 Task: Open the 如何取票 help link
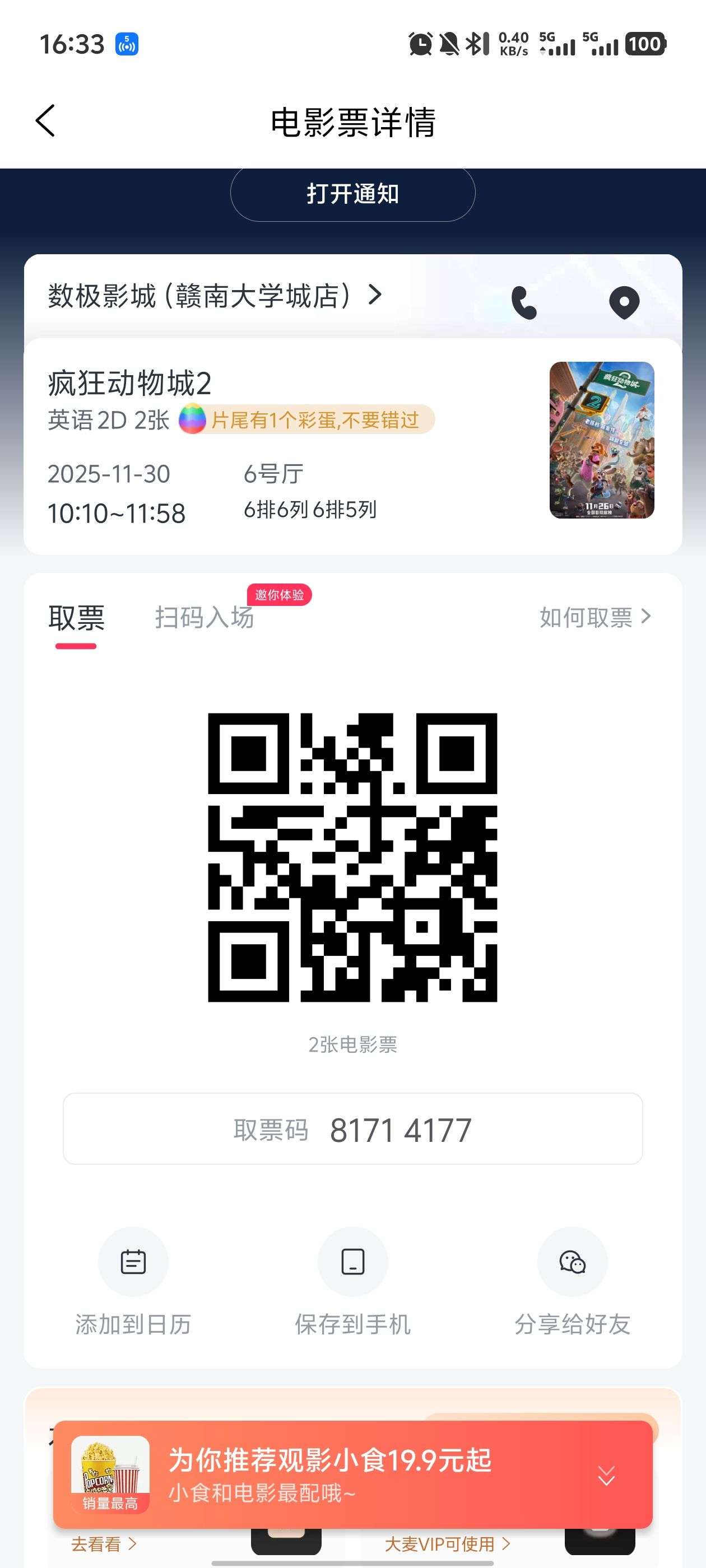[x=595, y=617]
